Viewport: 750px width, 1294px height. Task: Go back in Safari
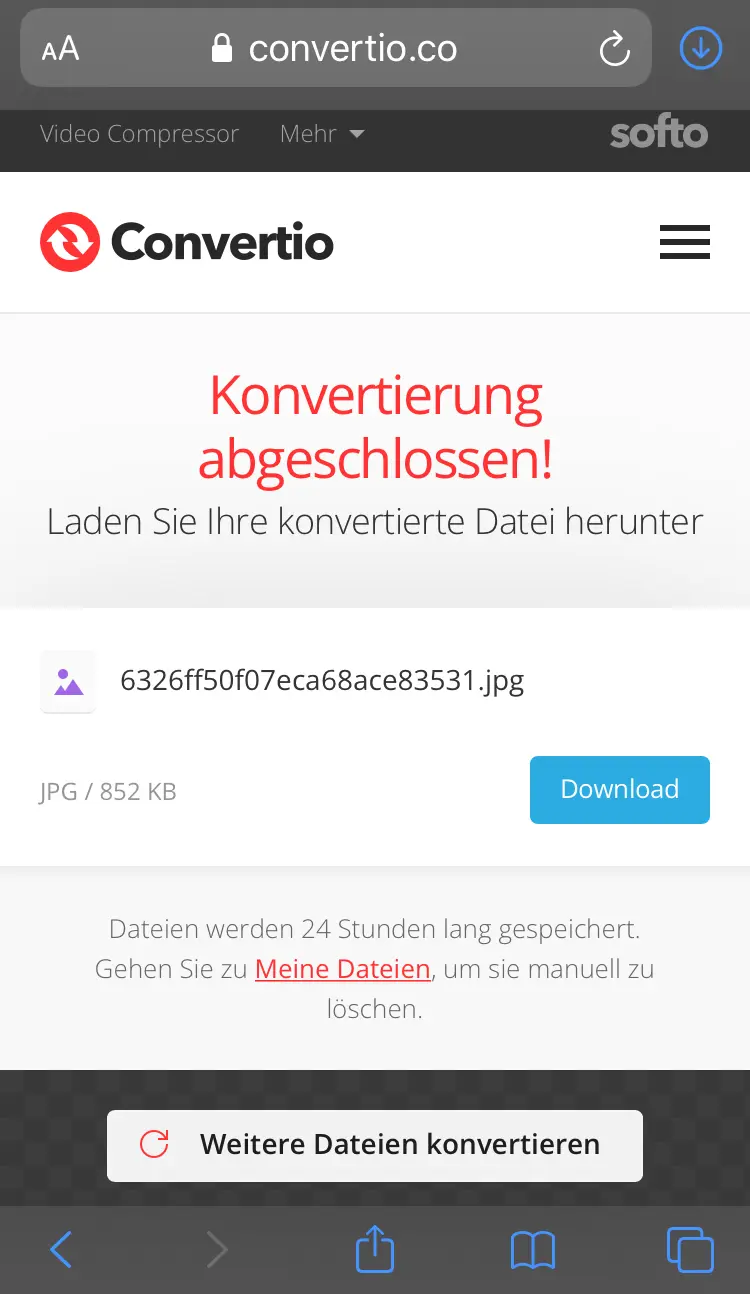click(x=62, y=1249)
